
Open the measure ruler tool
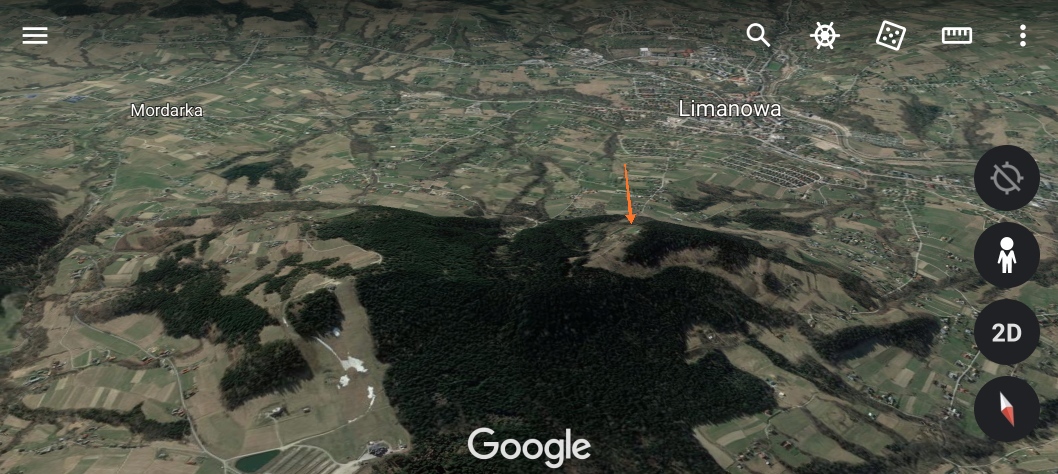[x=957, y=36]
